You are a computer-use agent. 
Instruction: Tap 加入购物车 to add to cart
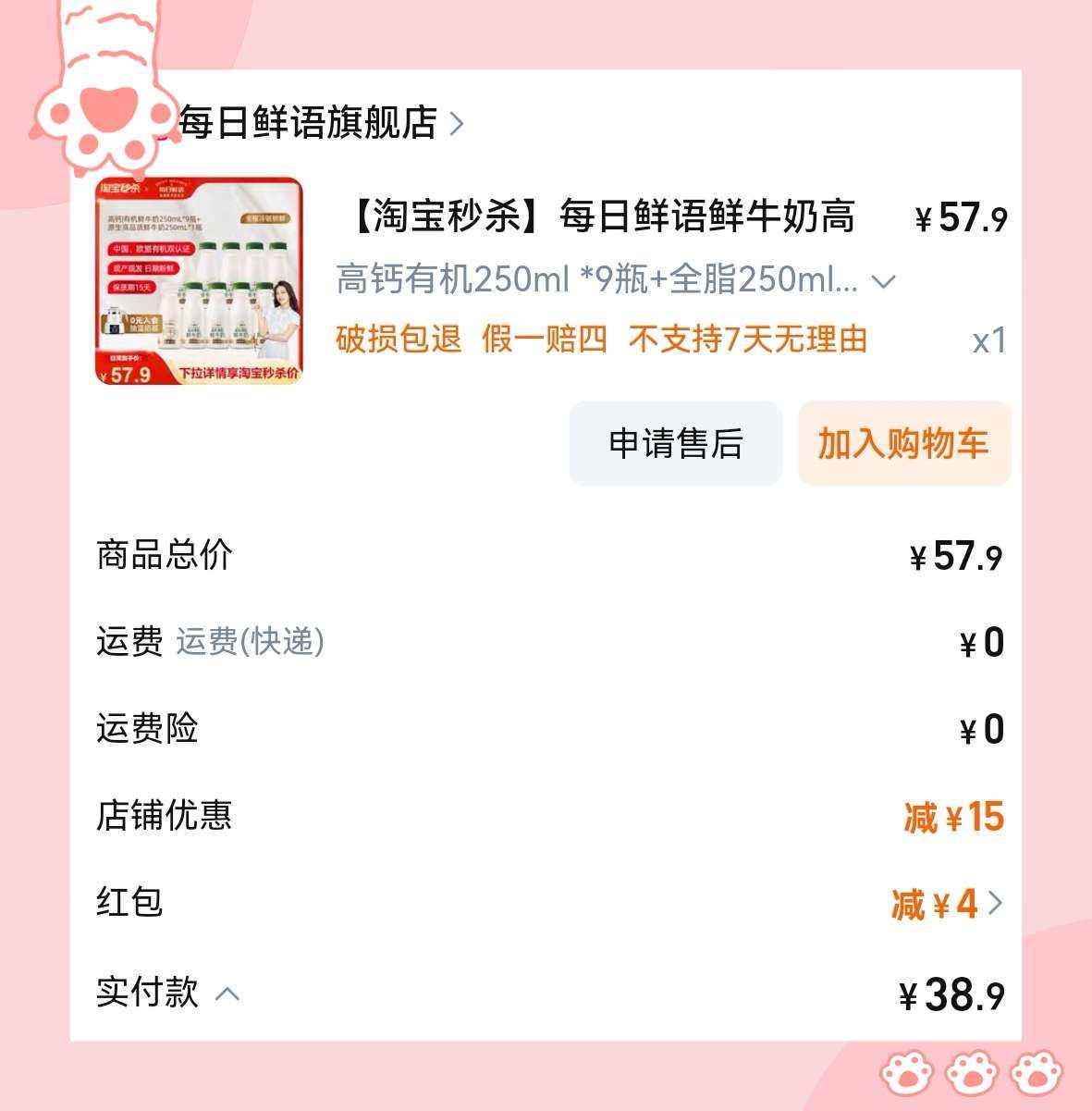tap(903, 444)
